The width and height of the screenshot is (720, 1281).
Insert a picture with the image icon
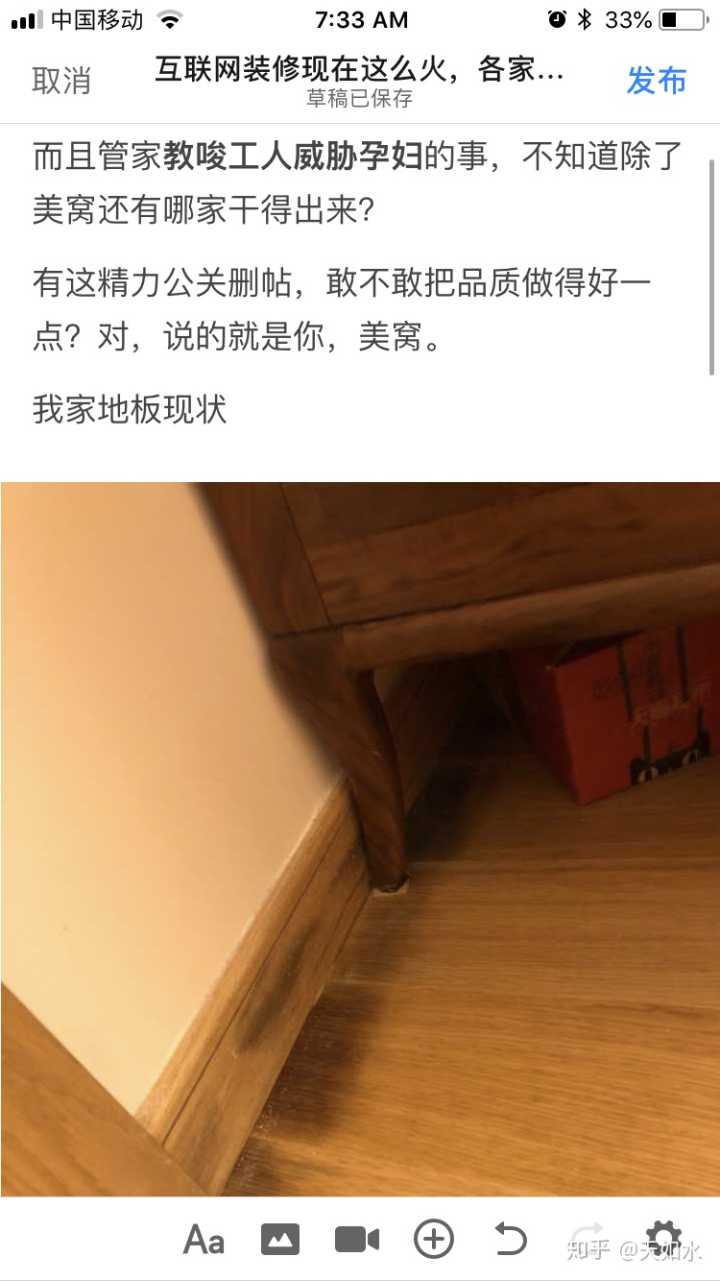click(x=280, y=1240)
